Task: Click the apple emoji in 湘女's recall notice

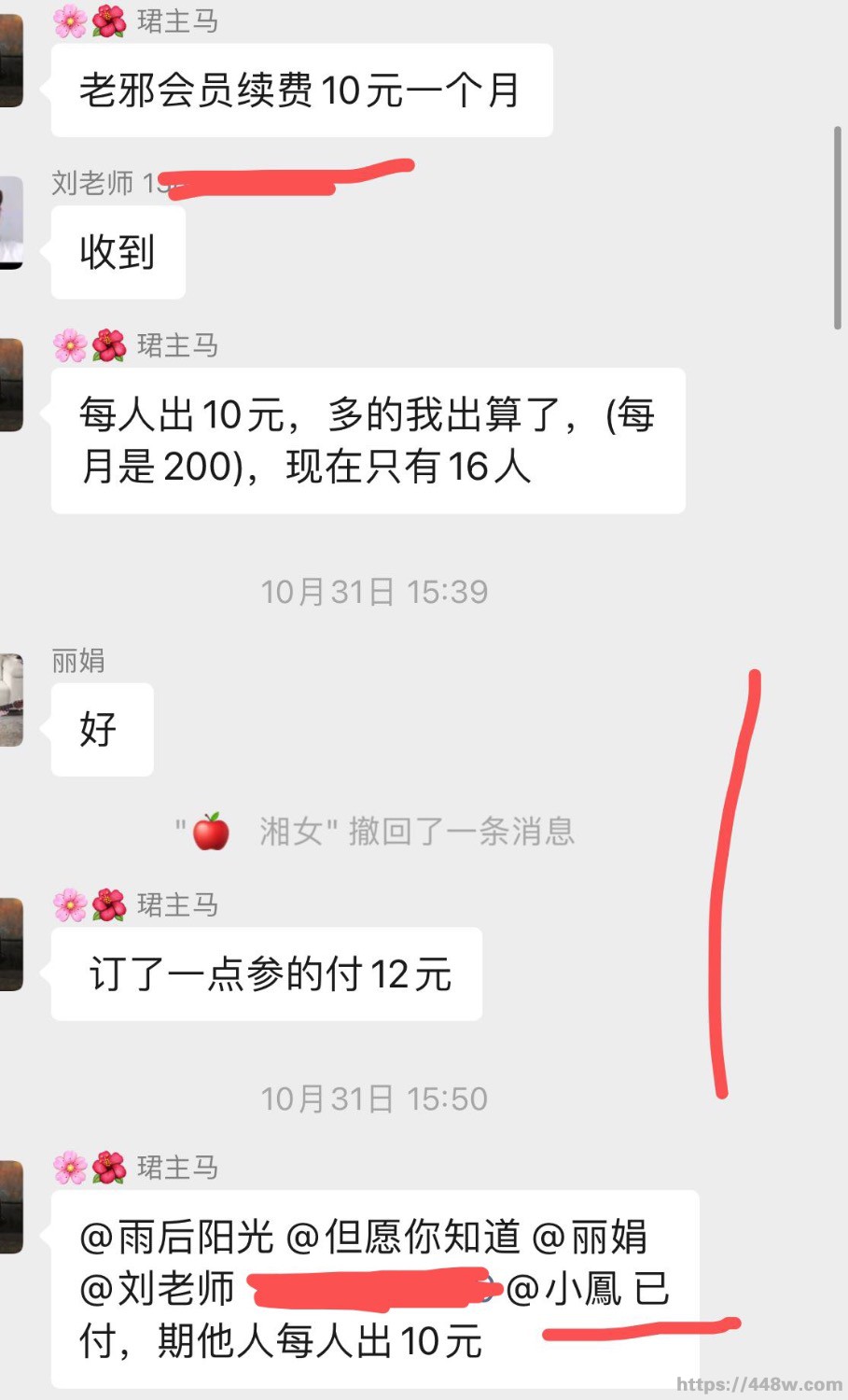Action: (211, 833)
